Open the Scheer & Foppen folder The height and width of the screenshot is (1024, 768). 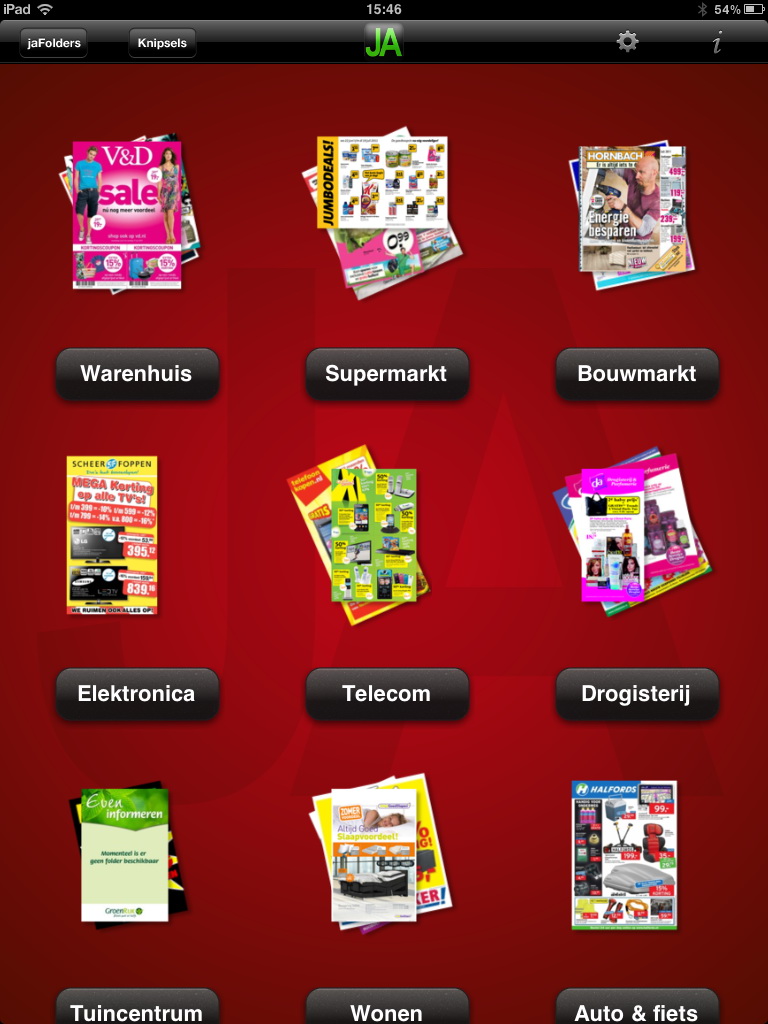112,534
